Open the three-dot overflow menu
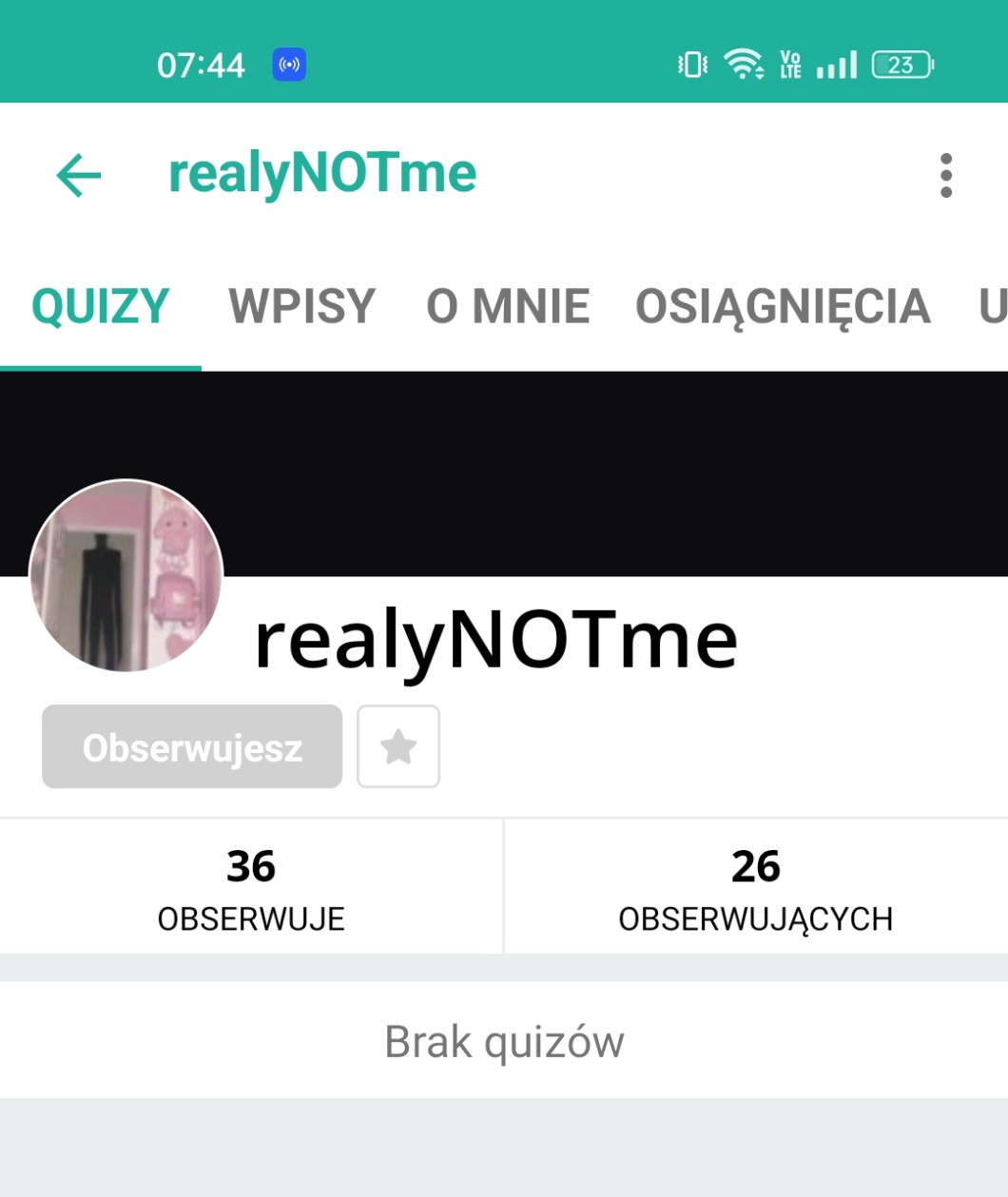 tap(945, 176)
